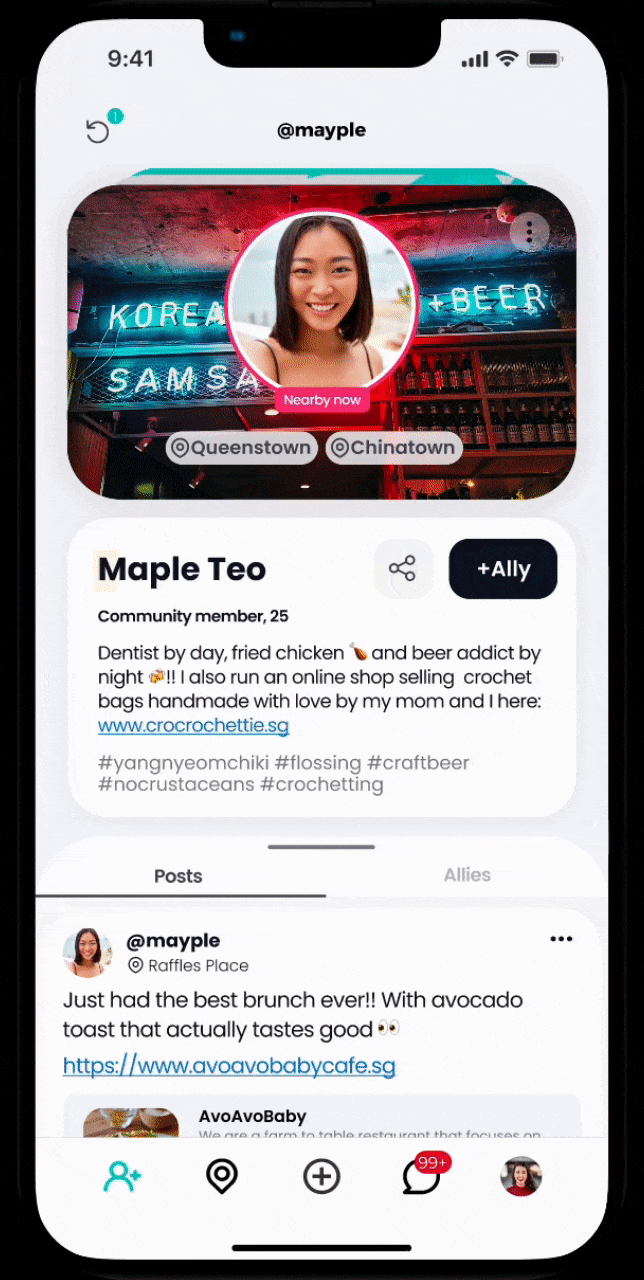644x1280 pixels.
Task: Add Maple Teo as an Ally
Action: coord(502,569)
